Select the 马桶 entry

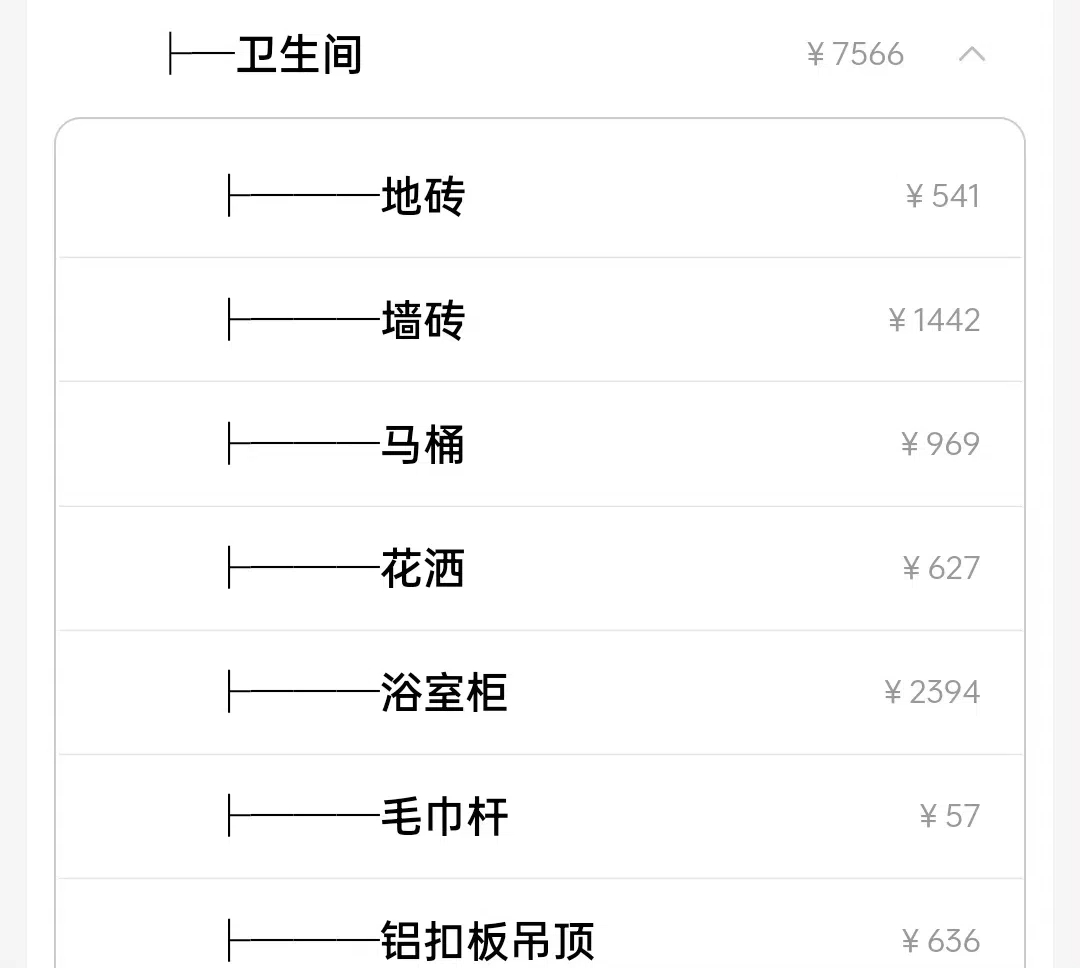(540, 444)
